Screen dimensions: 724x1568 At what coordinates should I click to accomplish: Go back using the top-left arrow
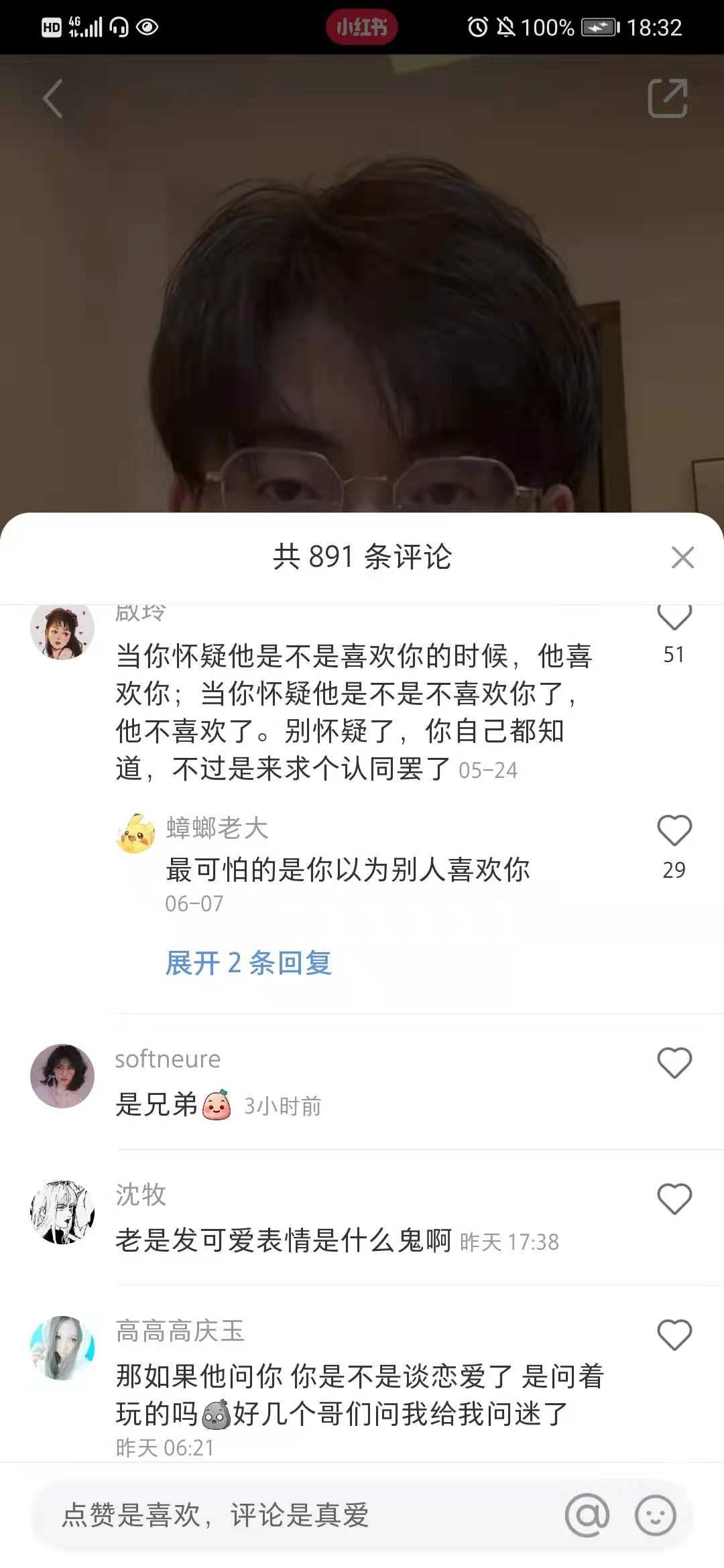coord(53,99)
